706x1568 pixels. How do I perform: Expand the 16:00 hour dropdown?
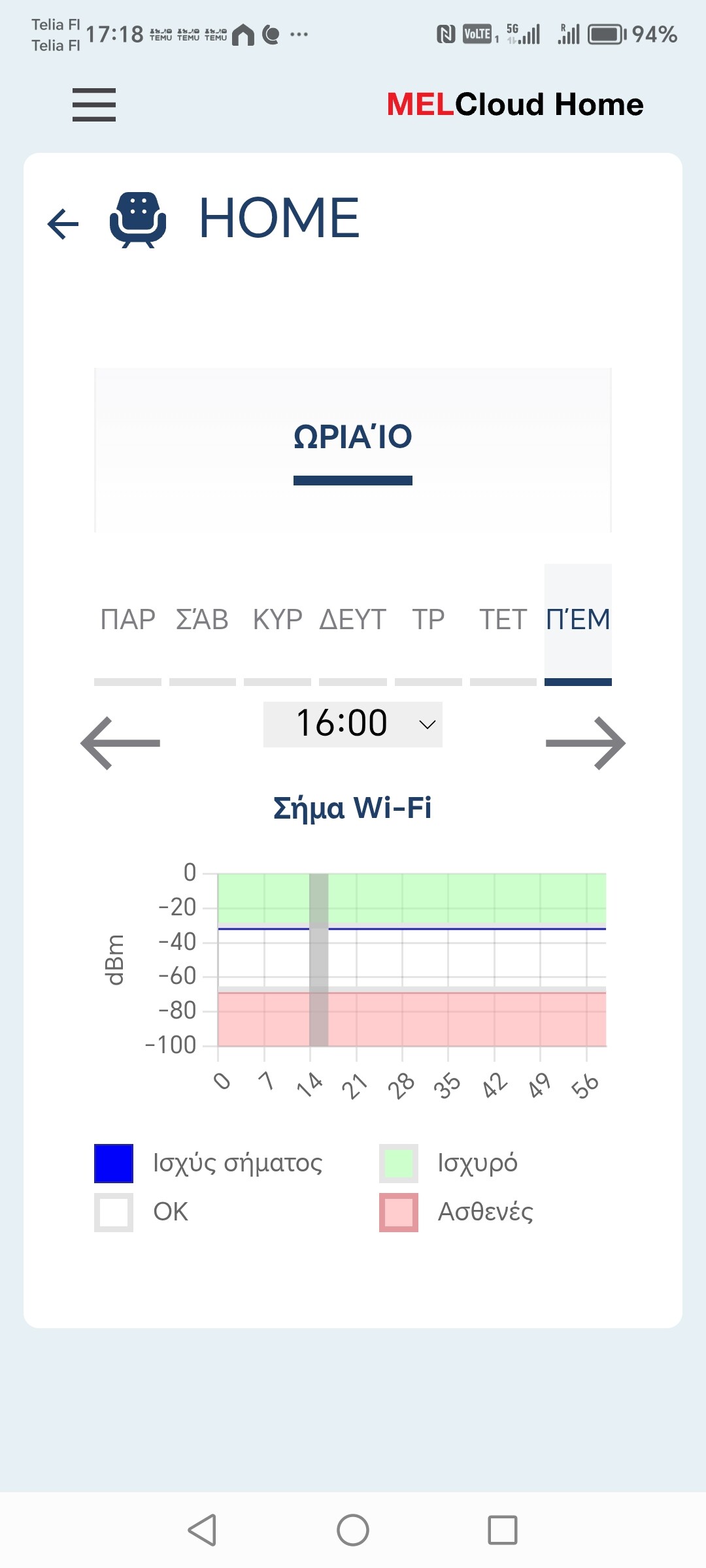point(353,724)
